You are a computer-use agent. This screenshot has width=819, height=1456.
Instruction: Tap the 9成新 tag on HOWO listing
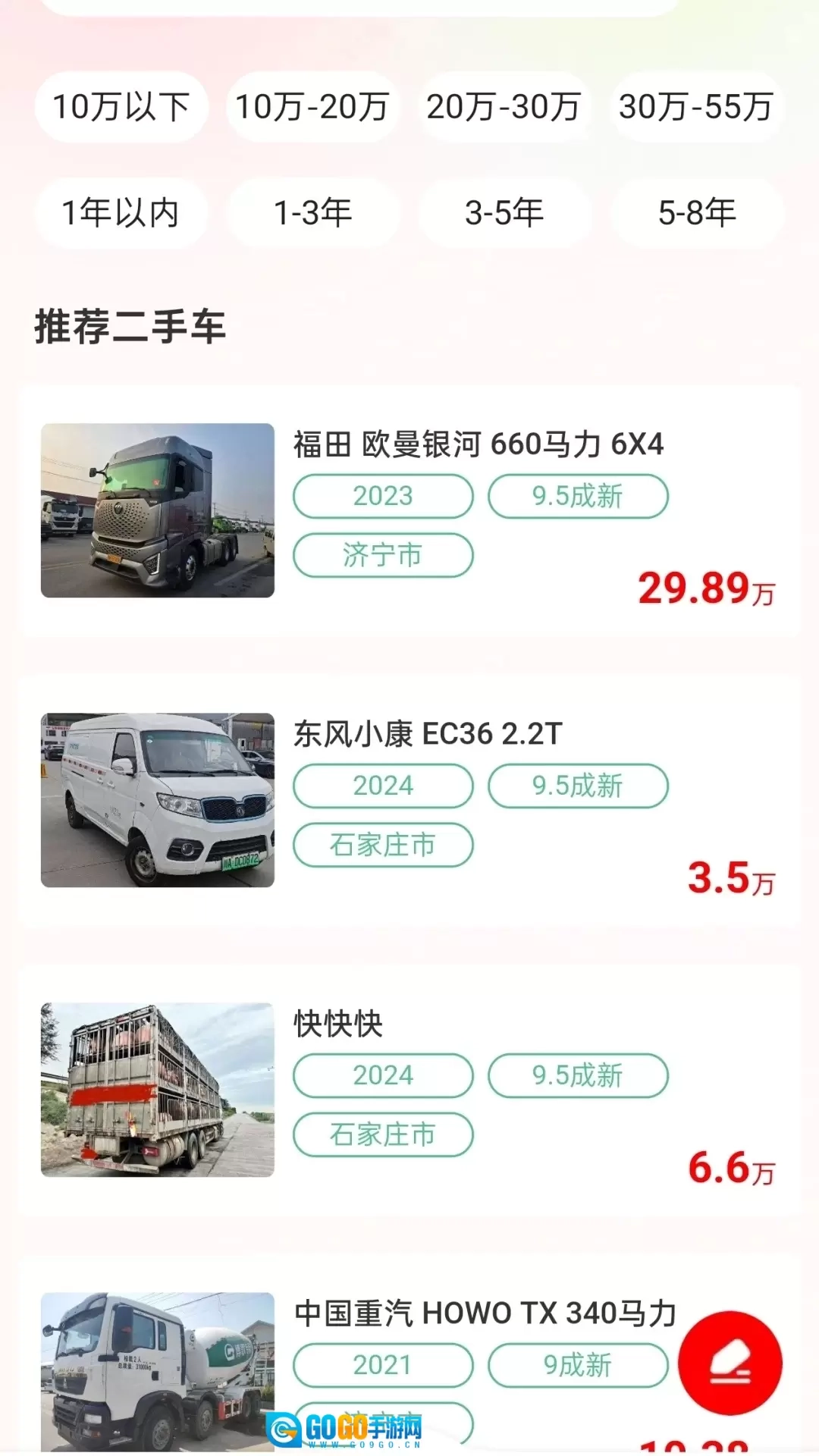point(579,1365)
